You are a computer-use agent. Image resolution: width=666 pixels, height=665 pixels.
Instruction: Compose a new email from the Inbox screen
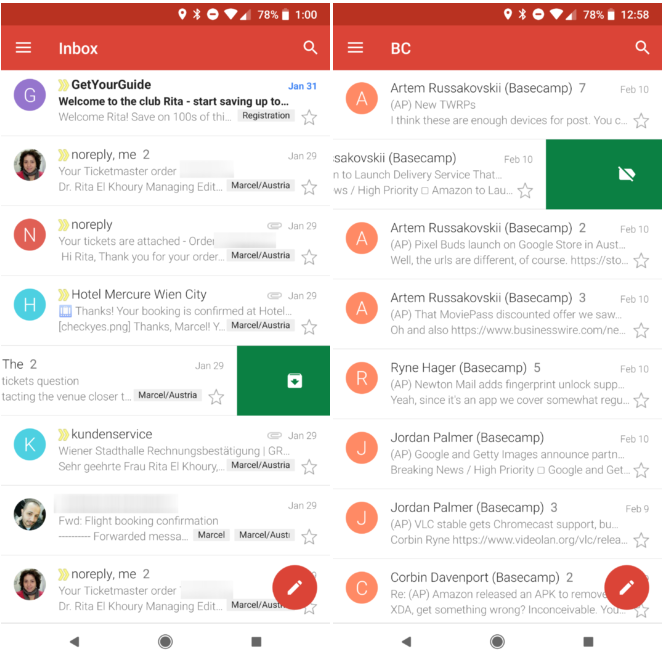pyautogui.click(x=294, y=588)
